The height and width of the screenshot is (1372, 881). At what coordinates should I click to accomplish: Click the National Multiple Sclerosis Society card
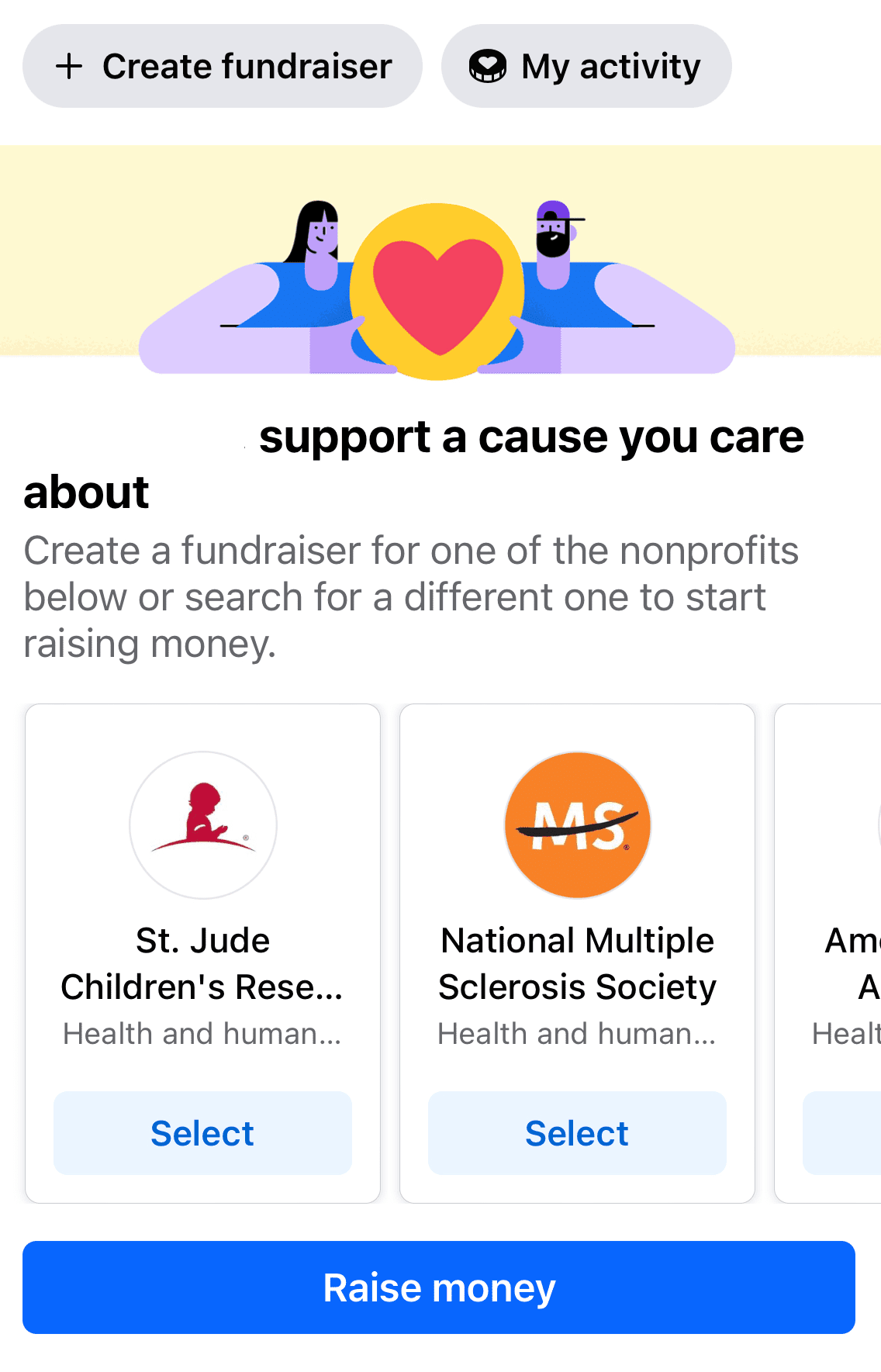point(576,952)
